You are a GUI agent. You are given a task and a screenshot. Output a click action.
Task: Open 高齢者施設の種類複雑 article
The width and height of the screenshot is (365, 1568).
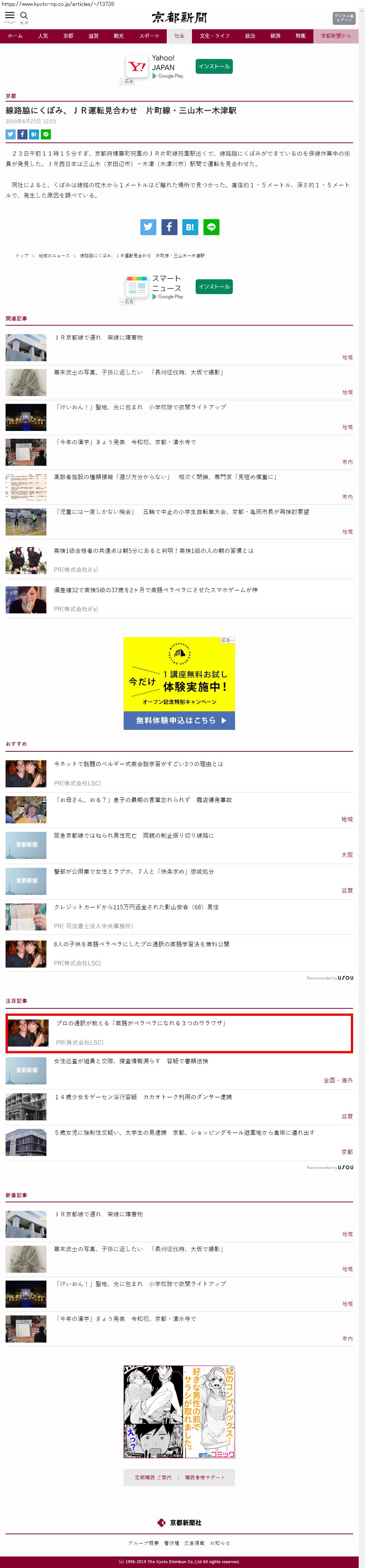point(165,477)
